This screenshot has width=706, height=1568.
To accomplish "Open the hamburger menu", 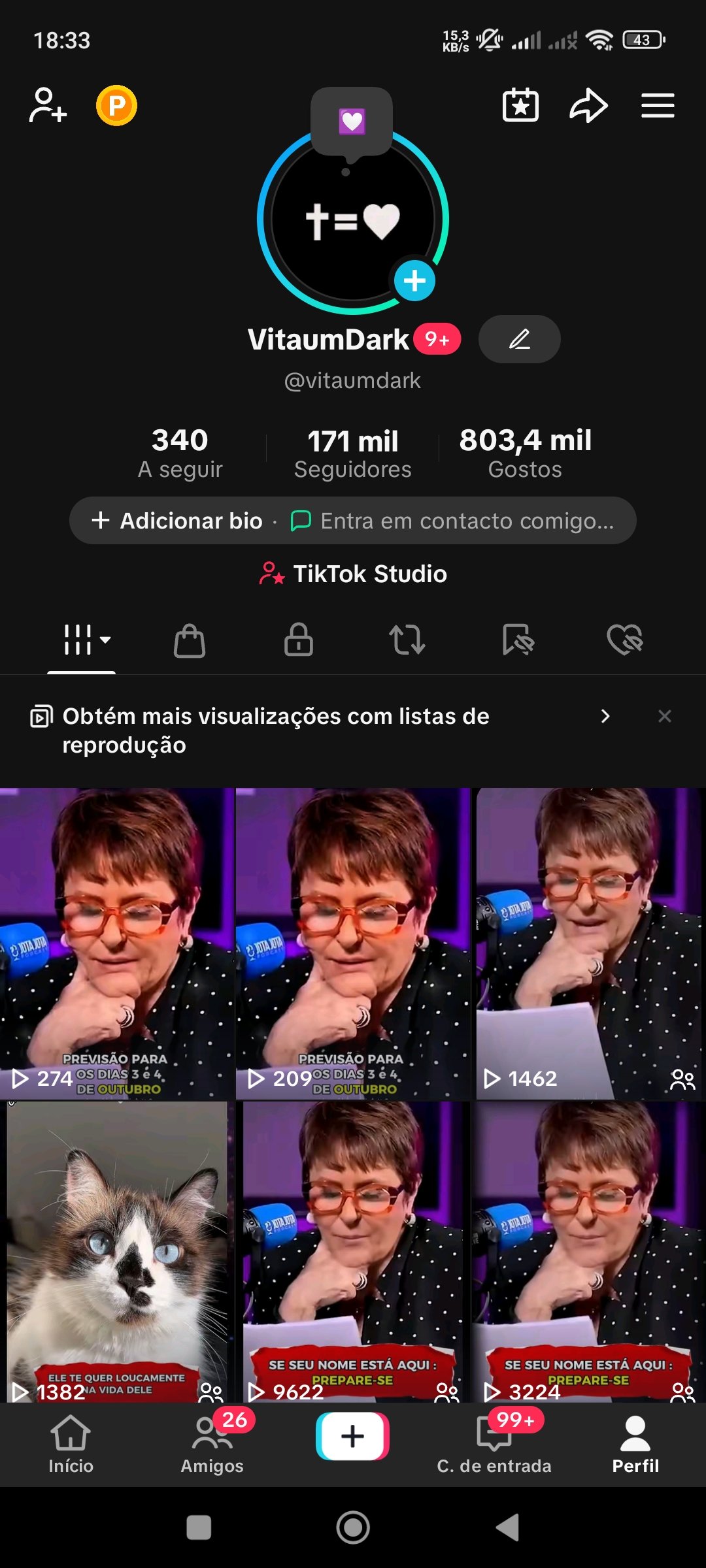I will (658, 105).
